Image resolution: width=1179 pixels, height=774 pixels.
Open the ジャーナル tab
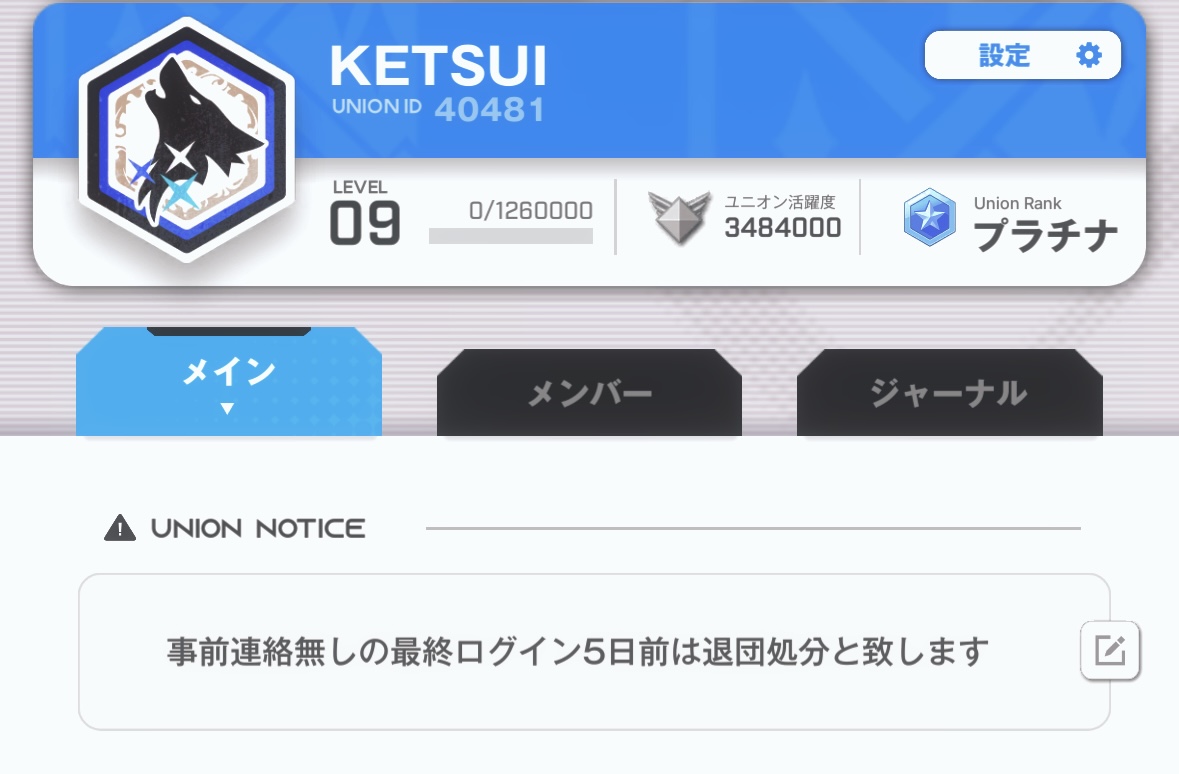tap(950, 392)
